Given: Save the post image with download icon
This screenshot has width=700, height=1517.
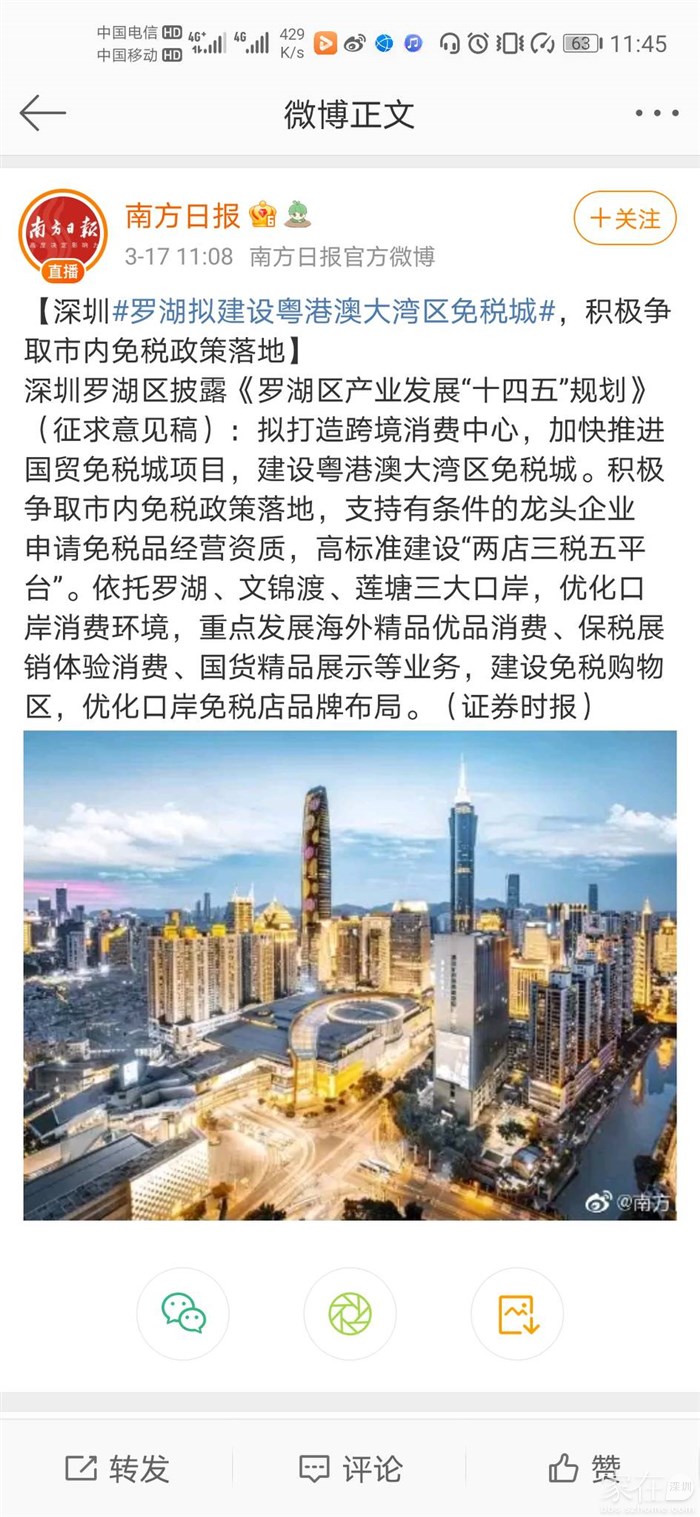Looking at the screenshot, I should (517, 1313).
